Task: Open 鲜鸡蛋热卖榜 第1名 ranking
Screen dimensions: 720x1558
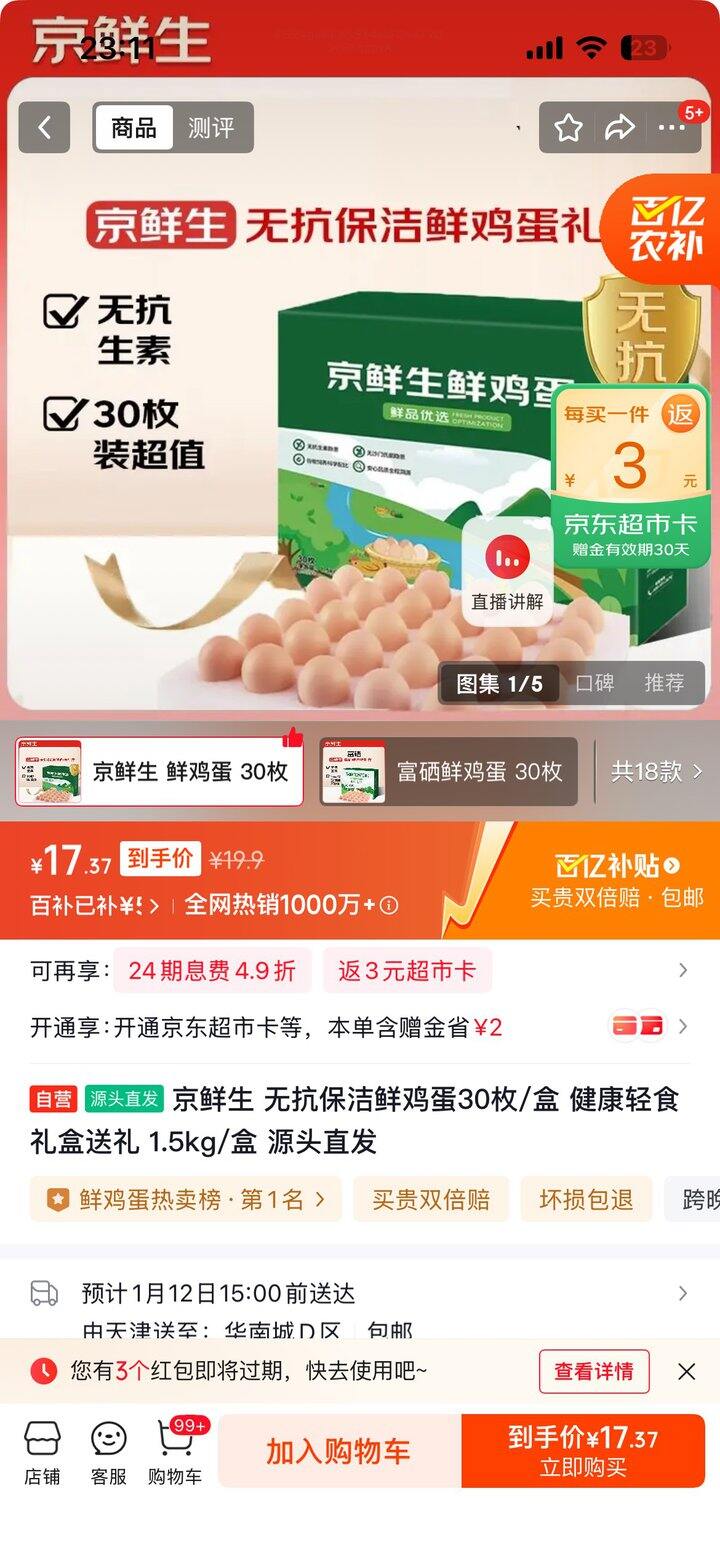Action: coord(186,1199)
